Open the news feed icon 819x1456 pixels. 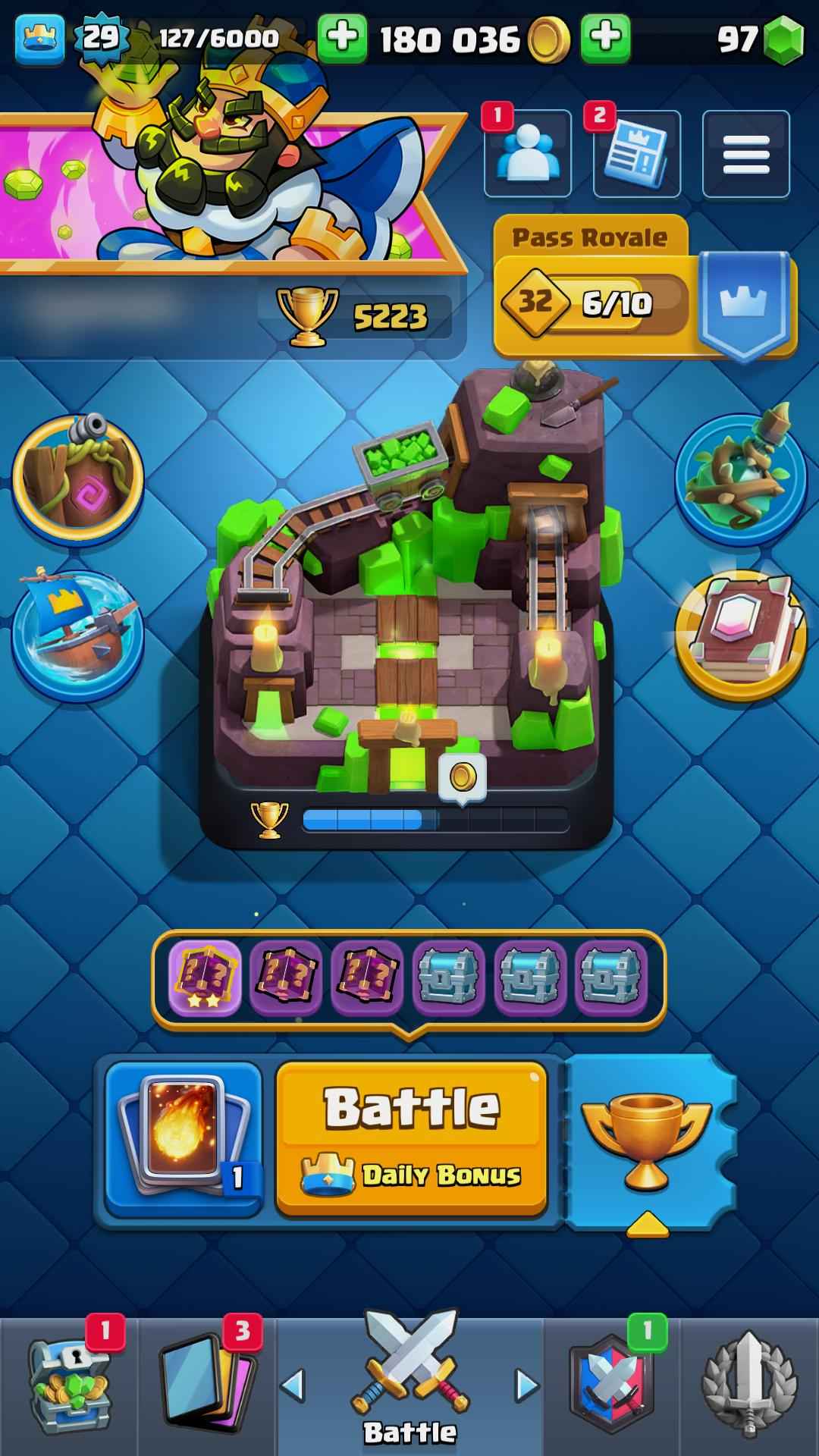pos(637,154)
